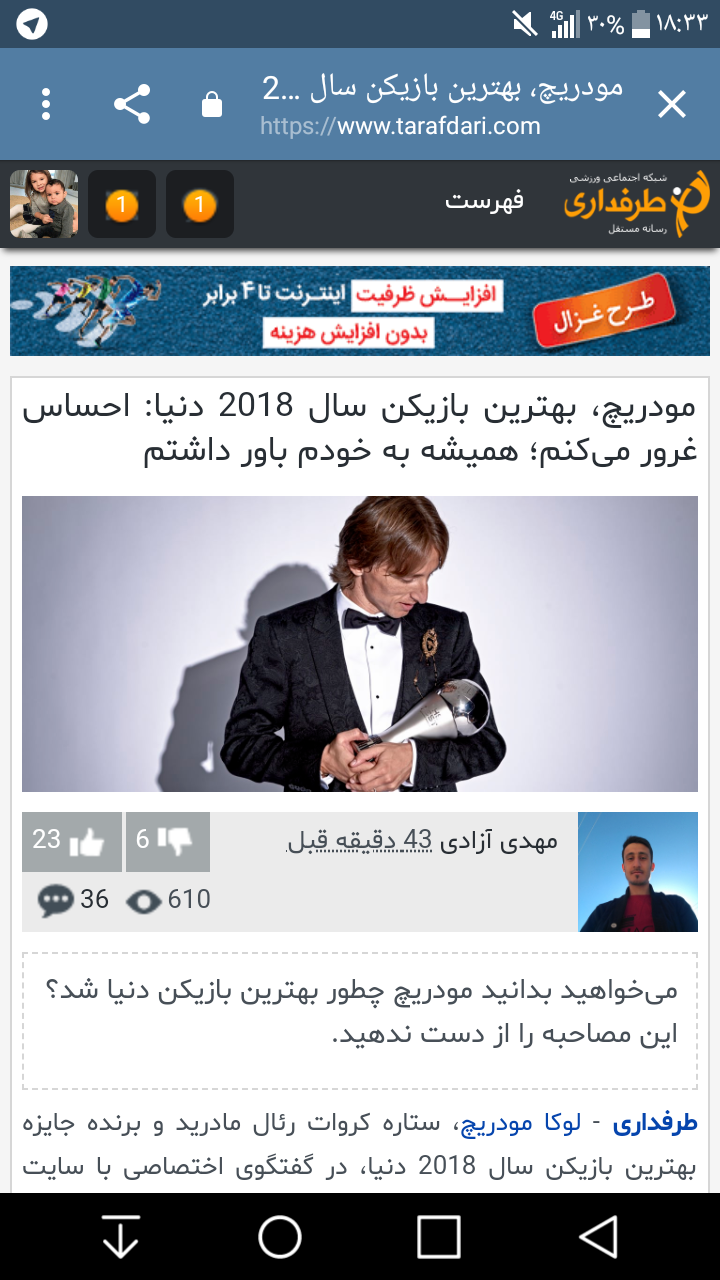The width and height of the screenshot is (720, 1280).
Task: Open the notification badge beside the avatar
Action: [122, 204]
